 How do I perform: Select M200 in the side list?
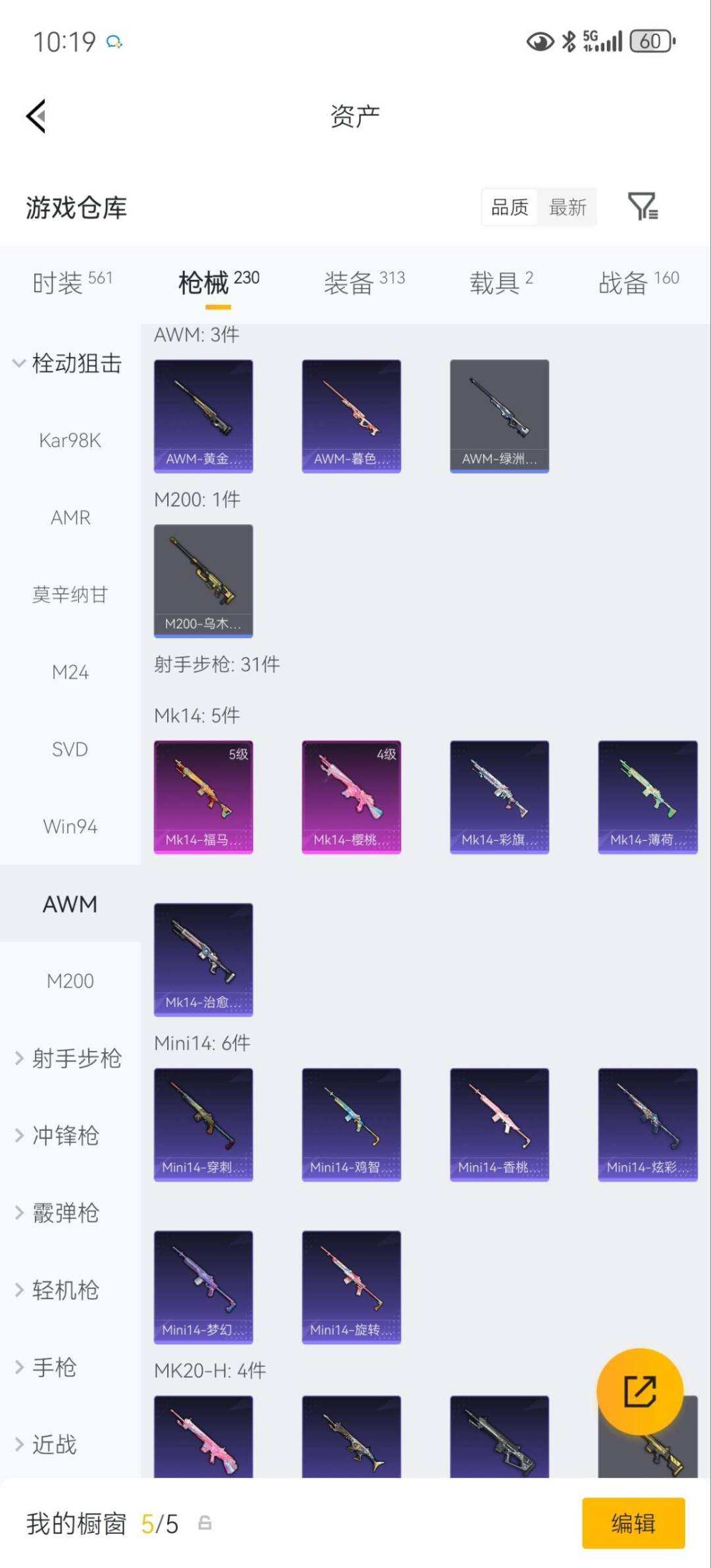70,981
